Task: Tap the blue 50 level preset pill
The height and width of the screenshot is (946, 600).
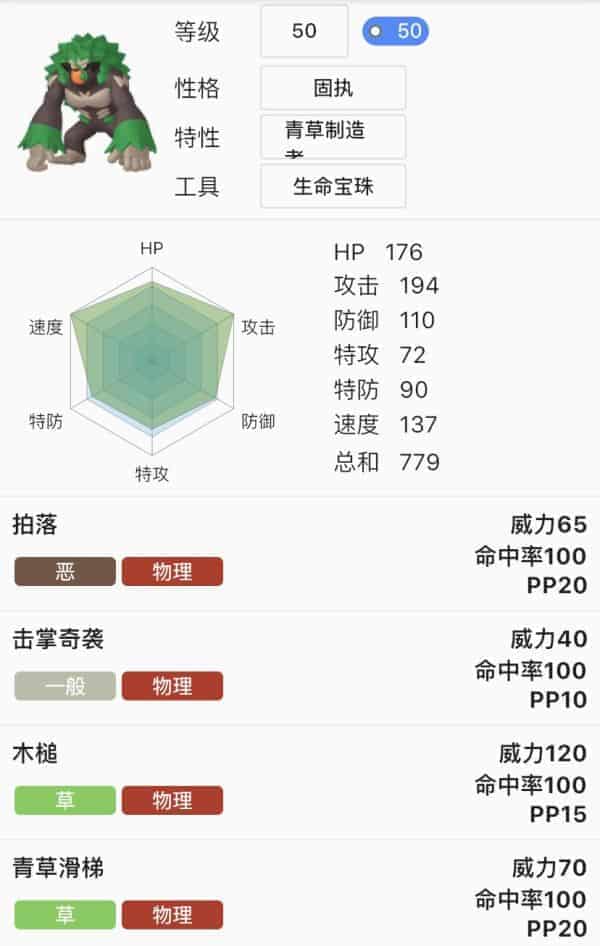Action: point(395,31)
